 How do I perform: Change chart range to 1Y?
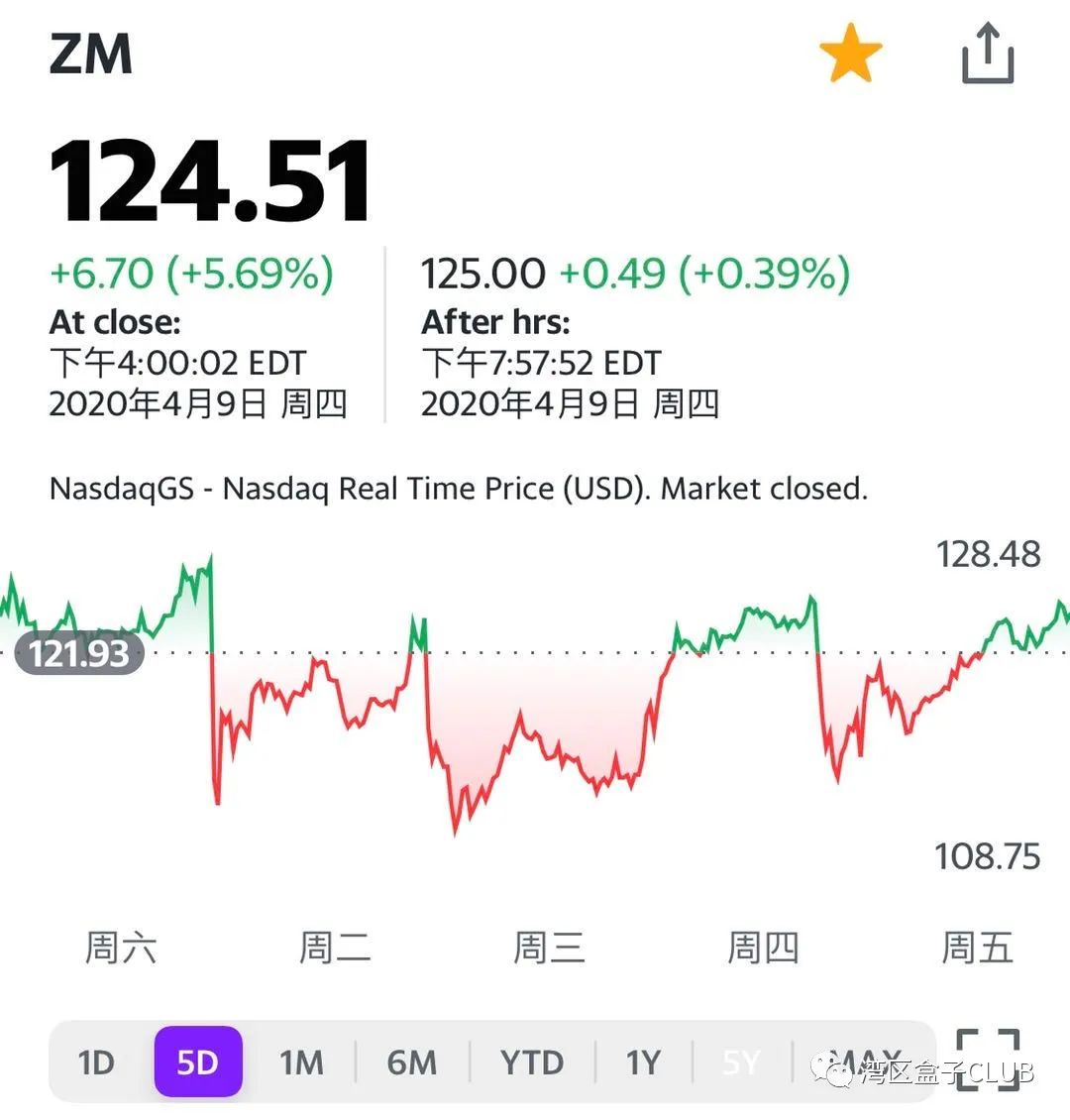tap(643, 1063)
